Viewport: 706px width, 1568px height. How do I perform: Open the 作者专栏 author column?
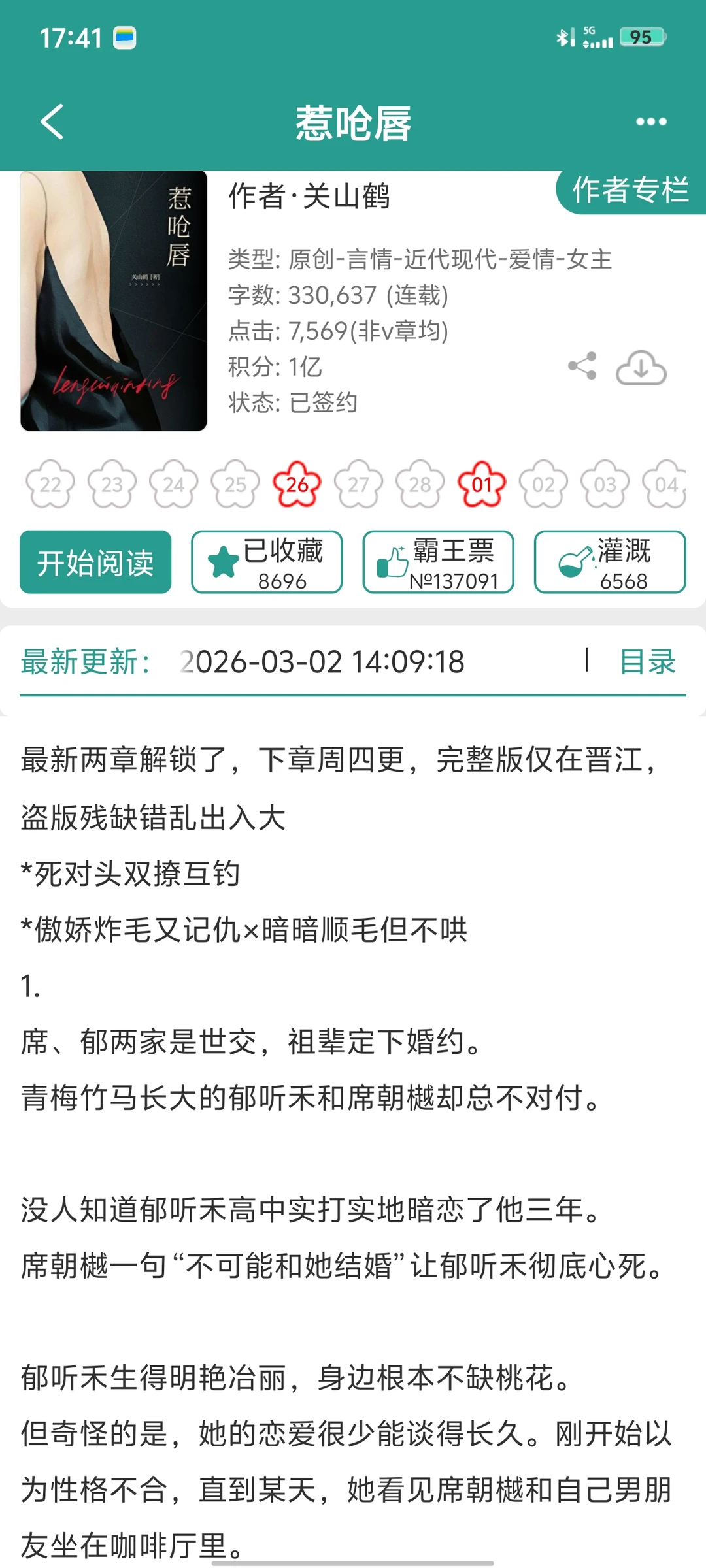[x=630, y=191]
